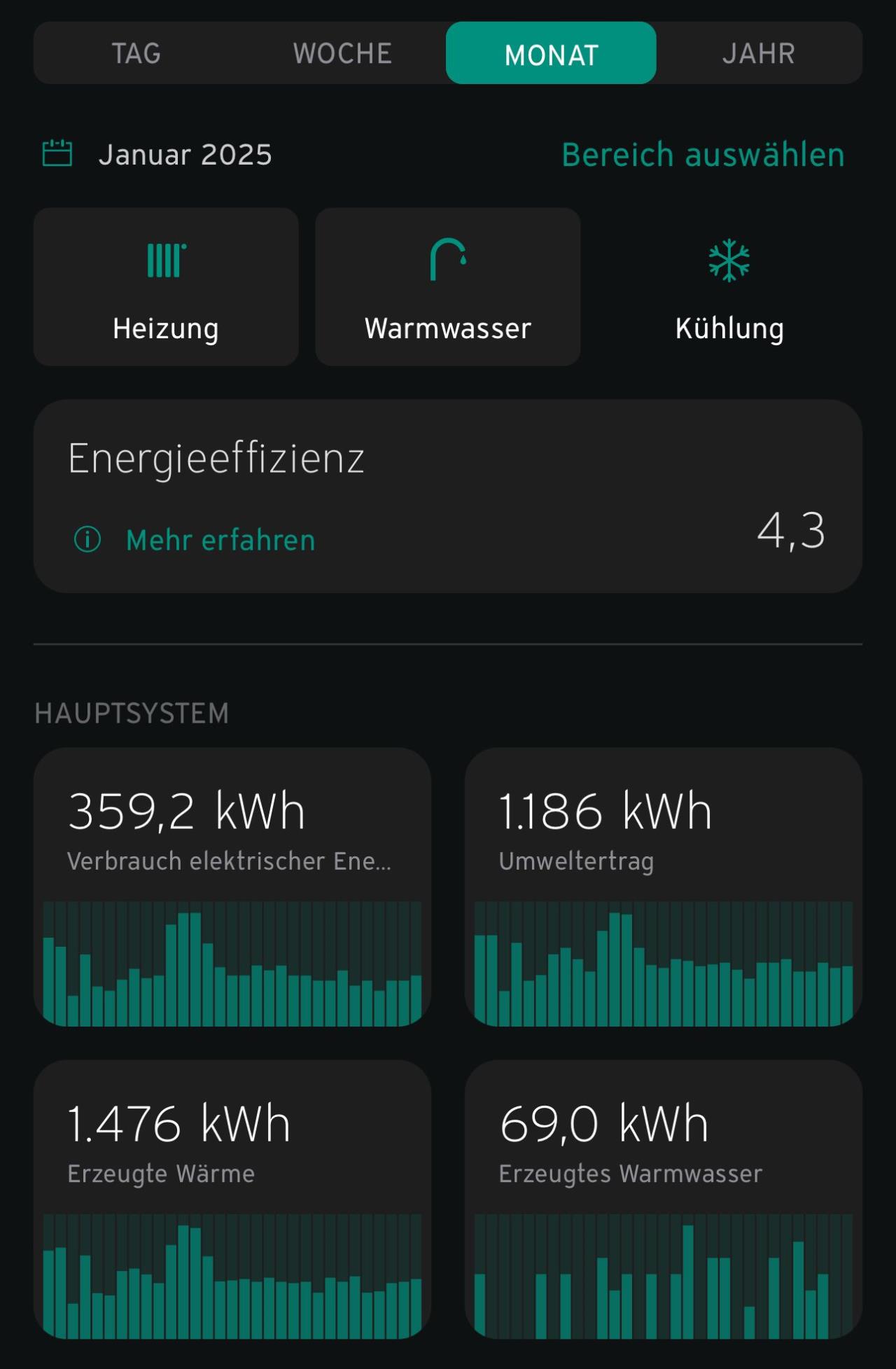Select the Kühlung category
This screenshot has width=896, height=1369.
pyautogui.click(x=729, y=286)
